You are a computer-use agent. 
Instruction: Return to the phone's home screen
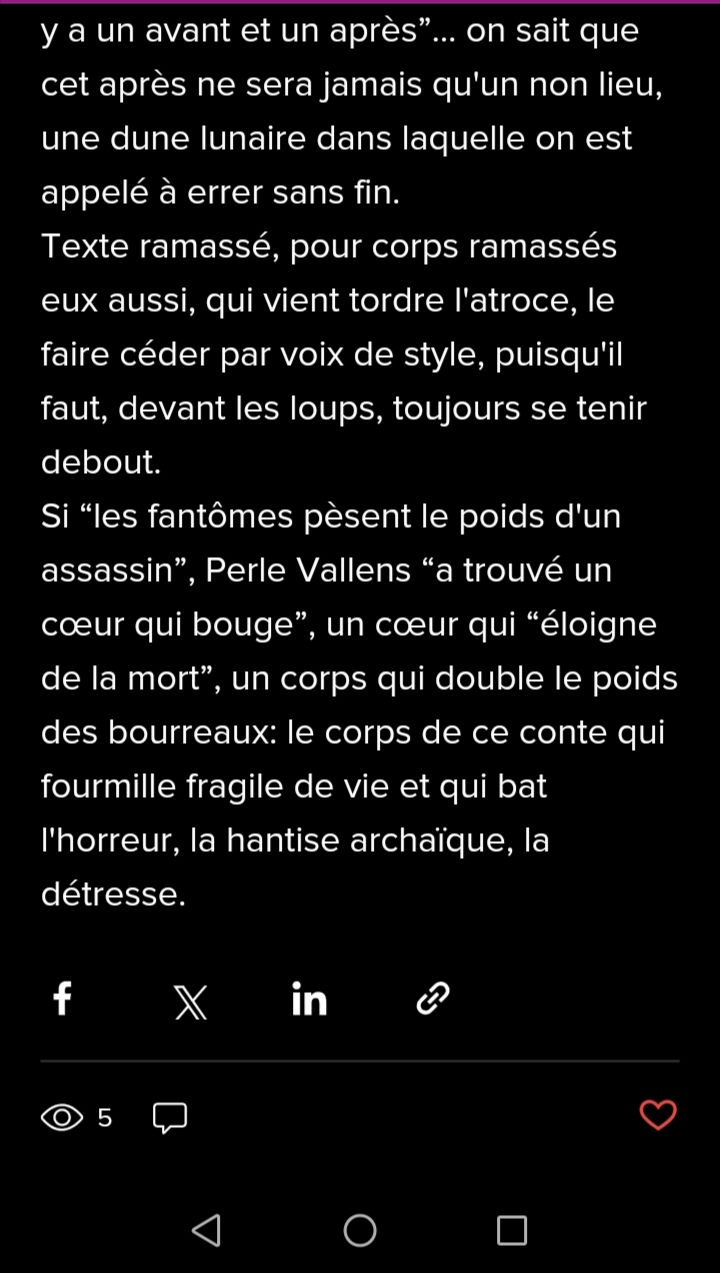point(360,1230)
